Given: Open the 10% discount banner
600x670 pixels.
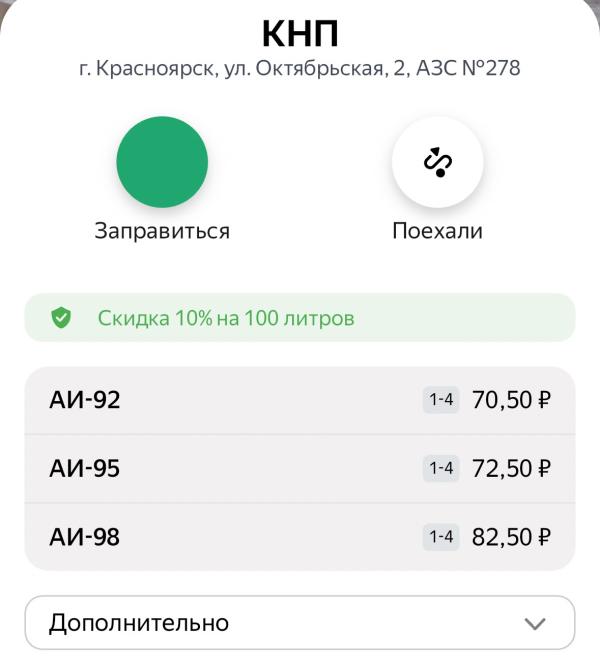Looking at the screenshot, I should [299, 318].
